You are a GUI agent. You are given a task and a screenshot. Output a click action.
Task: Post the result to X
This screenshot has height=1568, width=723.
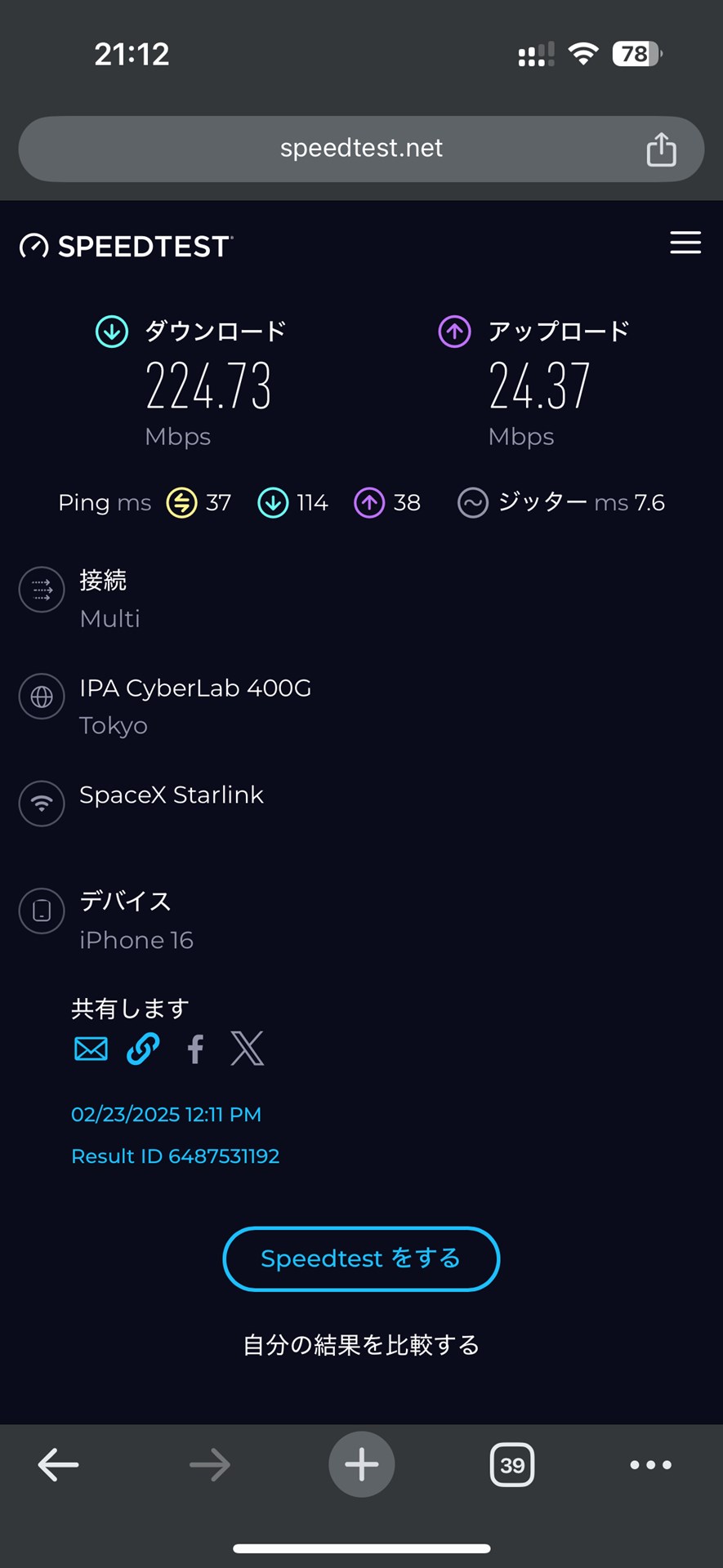tap(247, 1049)
